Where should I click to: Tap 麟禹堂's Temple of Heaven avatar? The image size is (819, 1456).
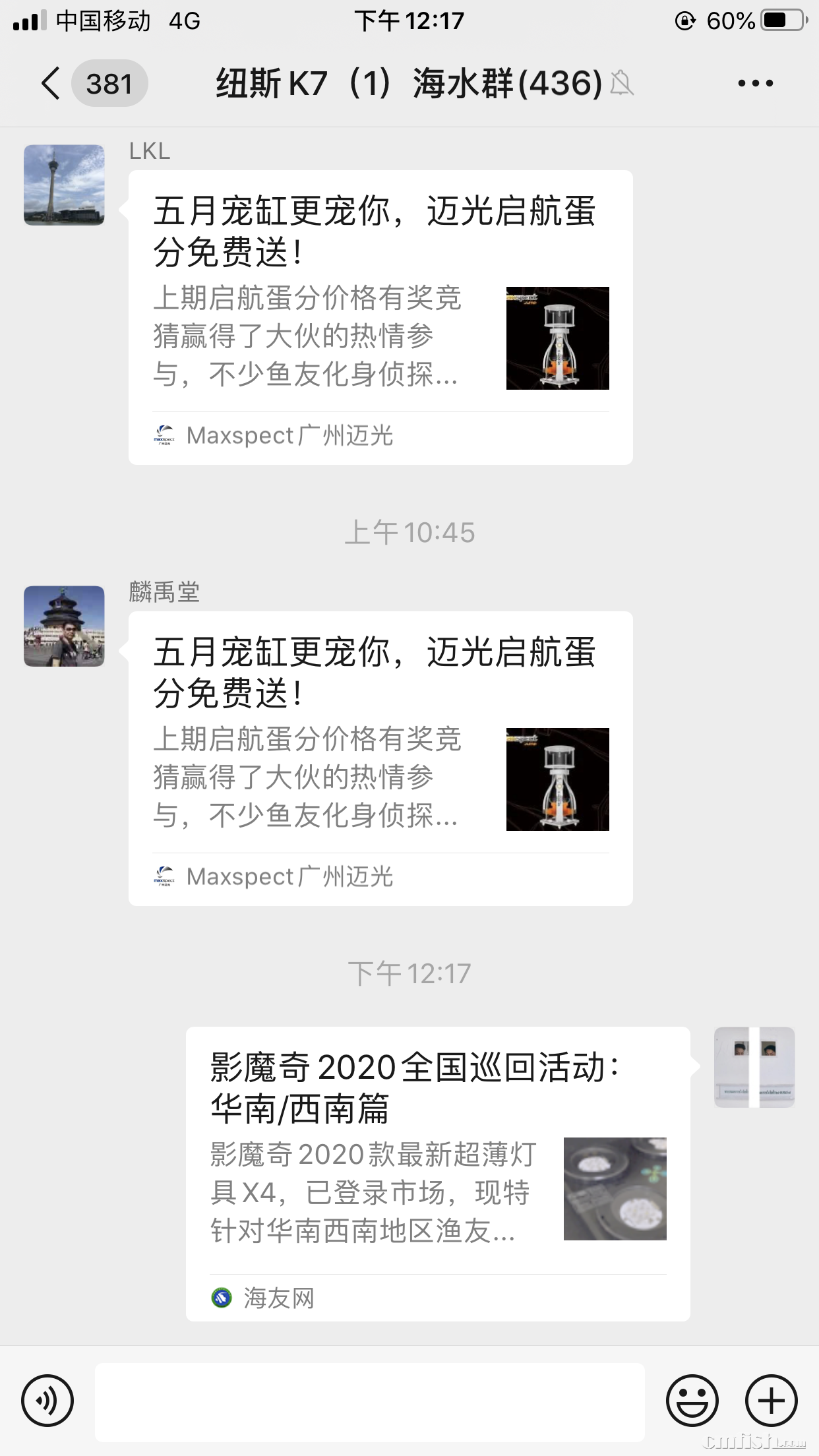pyautogui.click(x=64, y=627)
